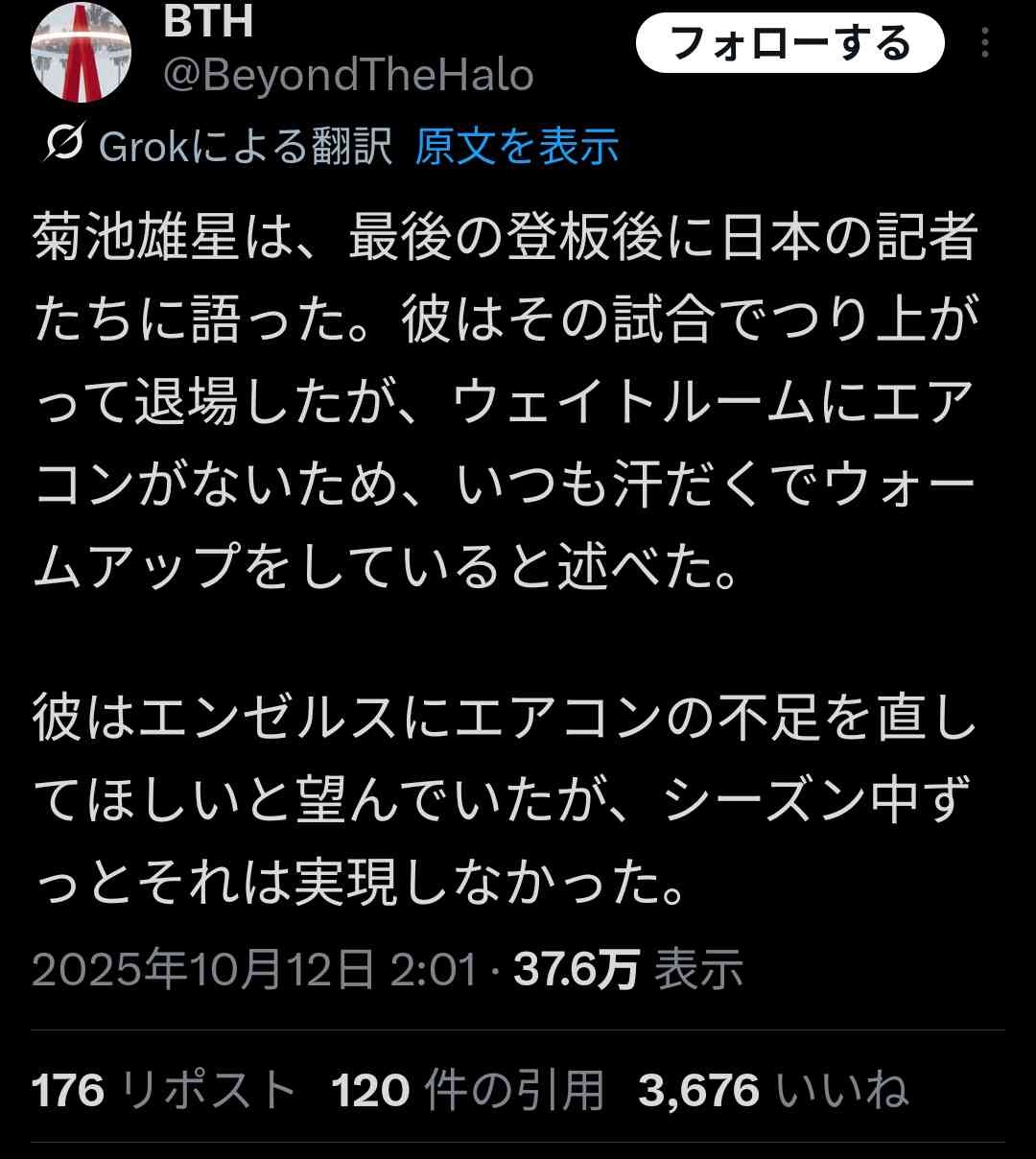View the 176 リポスト list
This screenshot has height=1159, width=1036.
point(164,1091)
